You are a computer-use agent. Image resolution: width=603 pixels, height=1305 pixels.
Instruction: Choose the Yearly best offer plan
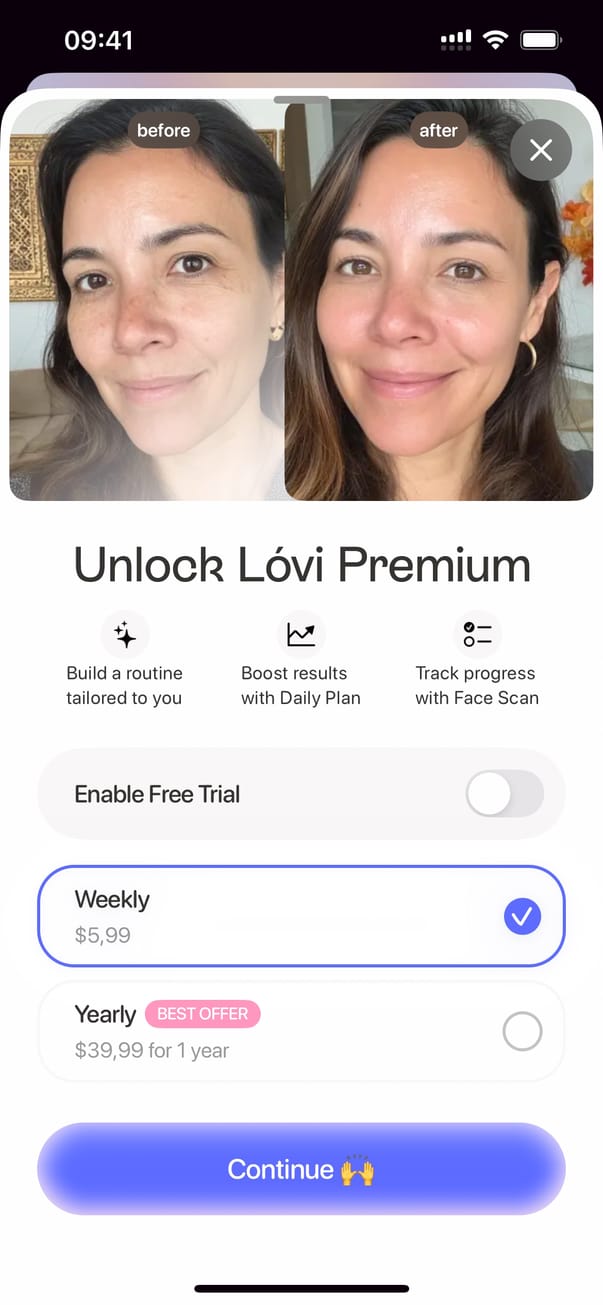click(x=301, y=1031)
